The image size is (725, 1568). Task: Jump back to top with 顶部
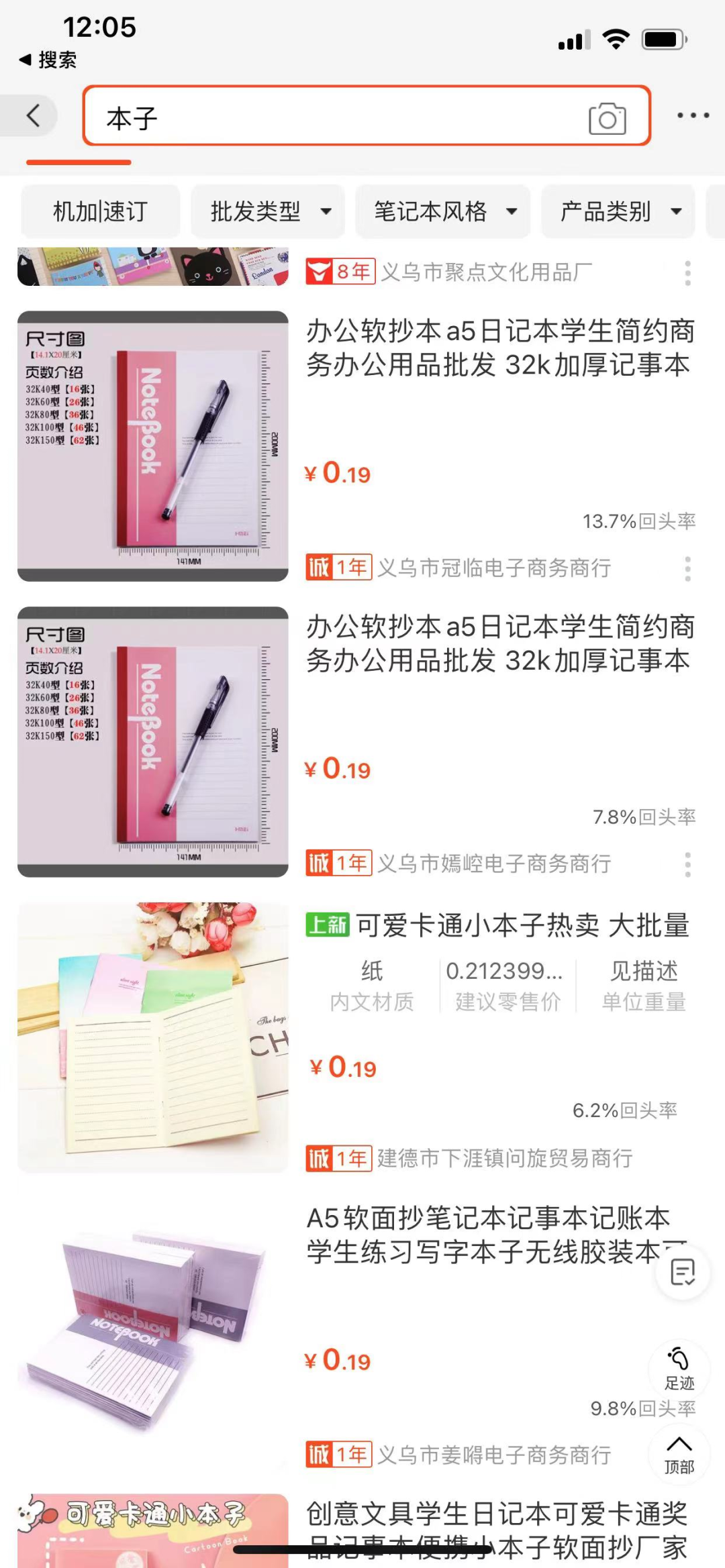pos(679,1454)
